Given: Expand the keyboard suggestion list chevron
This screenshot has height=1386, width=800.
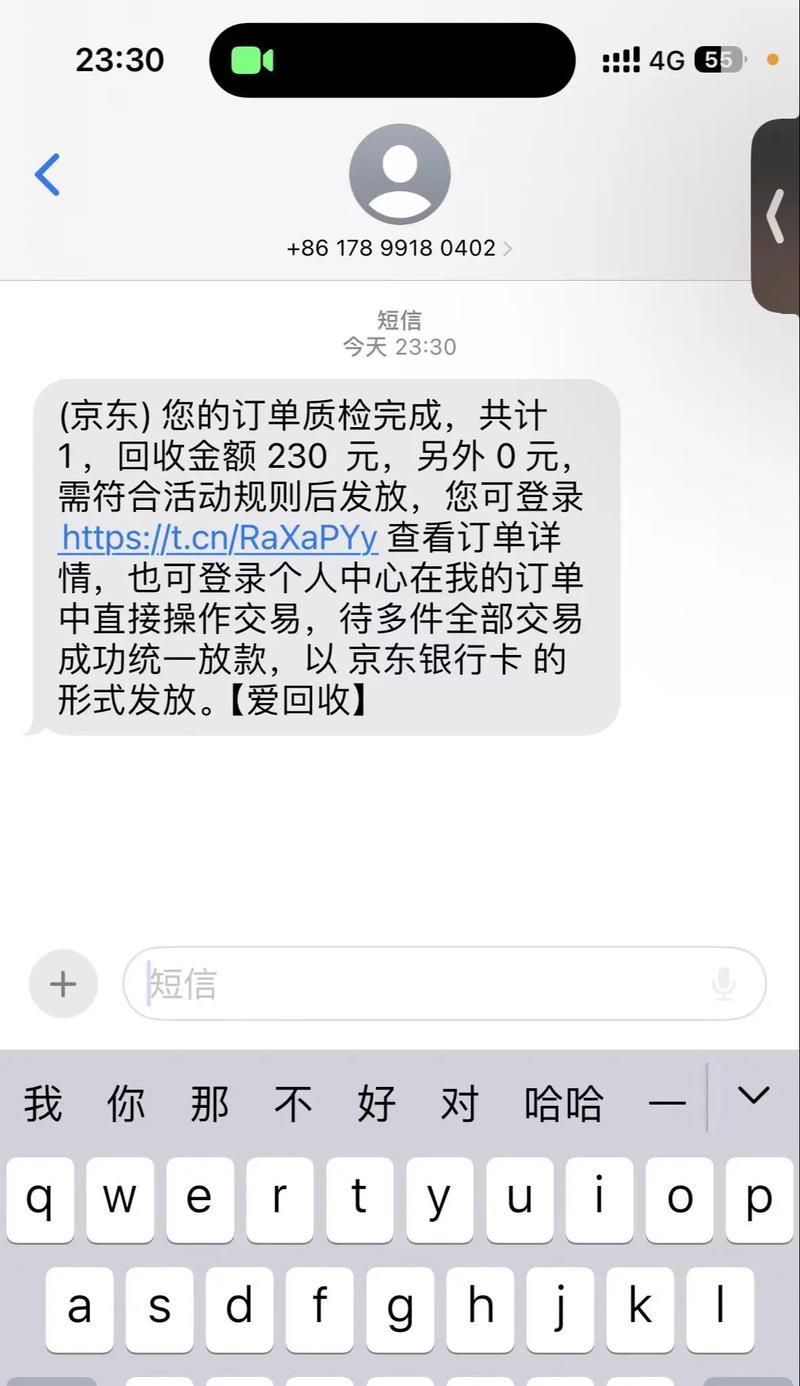Looking at the screenshot, I should tap(752, 1095).
